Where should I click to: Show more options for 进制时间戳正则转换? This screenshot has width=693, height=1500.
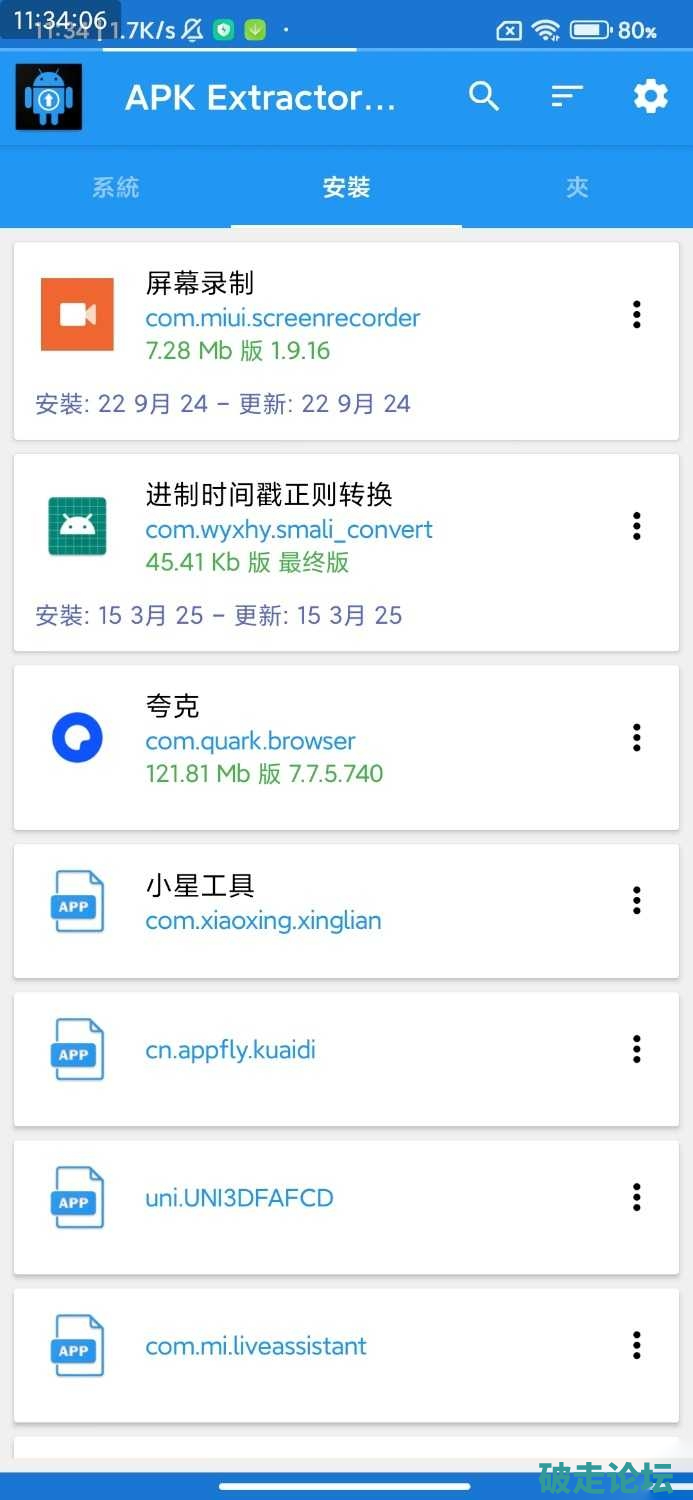click(x=637, y=526)
